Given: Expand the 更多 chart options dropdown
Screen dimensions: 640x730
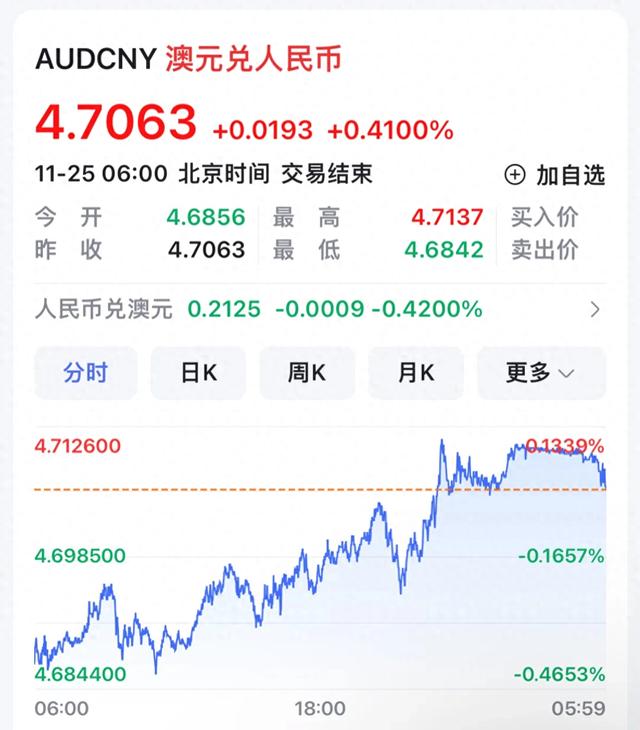Looking at the screenshot, I should [x=541, y=373].
